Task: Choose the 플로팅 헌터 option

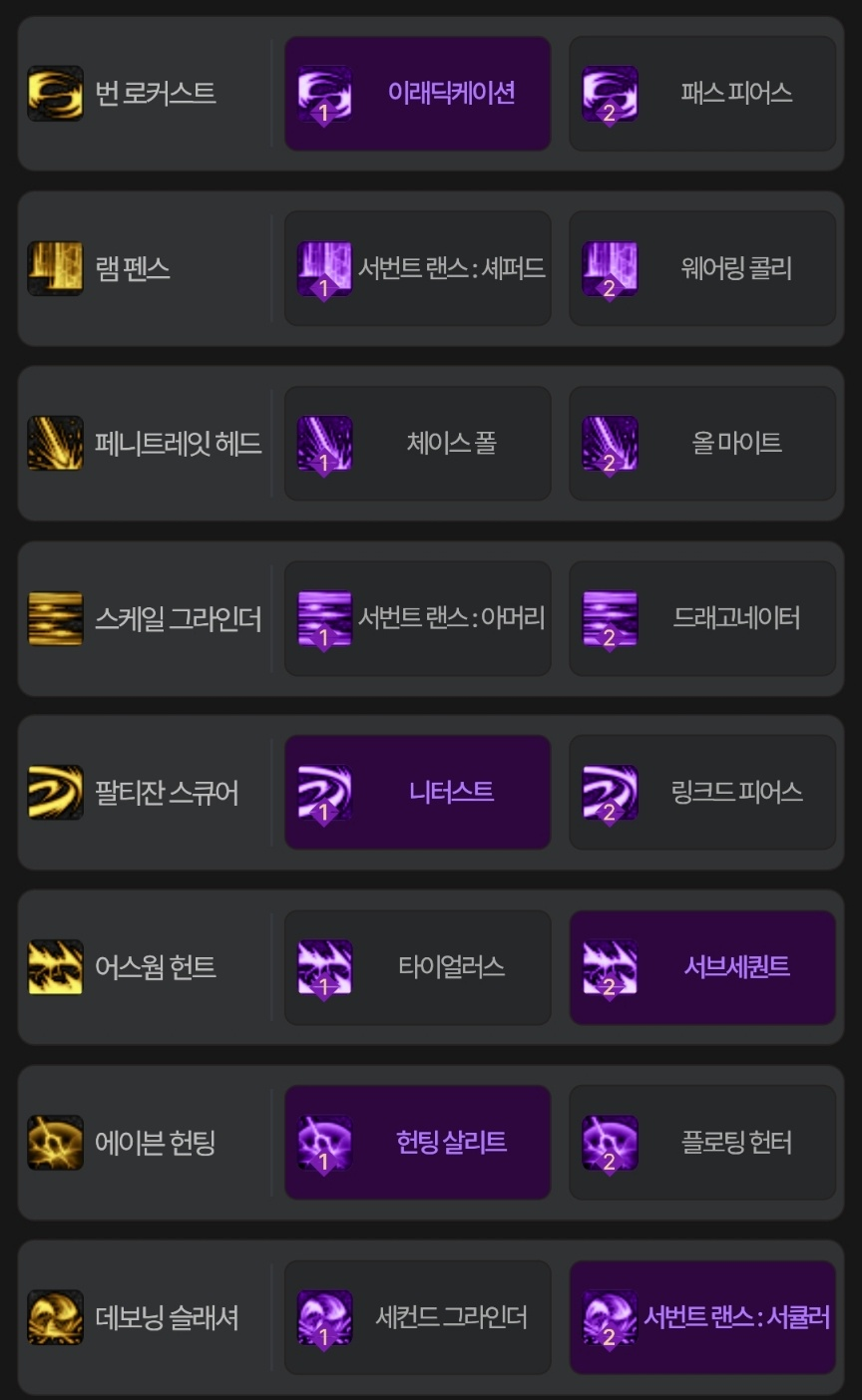Action: [702, 1143]
